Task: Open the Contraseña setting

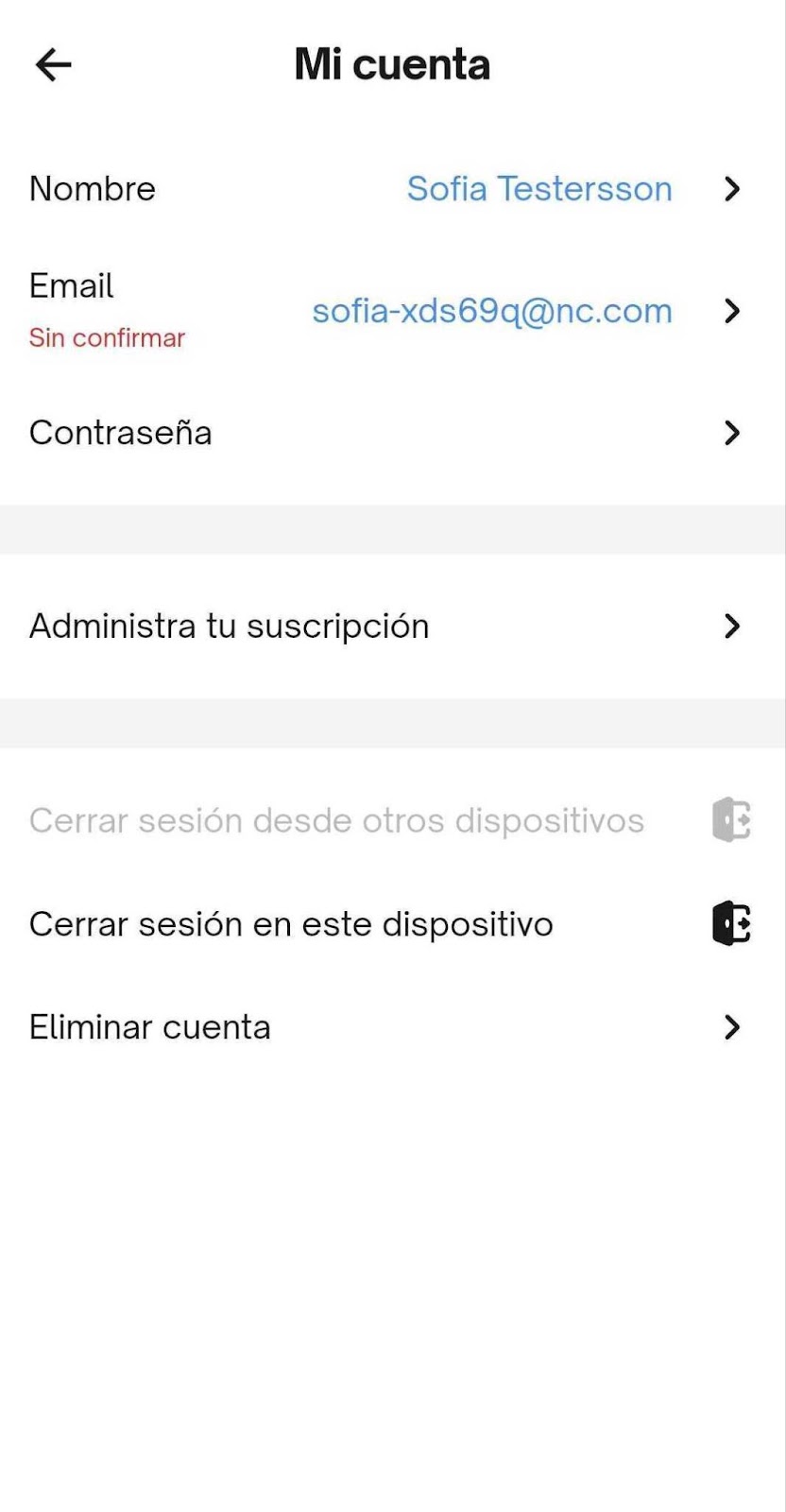Action: (x=393, y=433)
